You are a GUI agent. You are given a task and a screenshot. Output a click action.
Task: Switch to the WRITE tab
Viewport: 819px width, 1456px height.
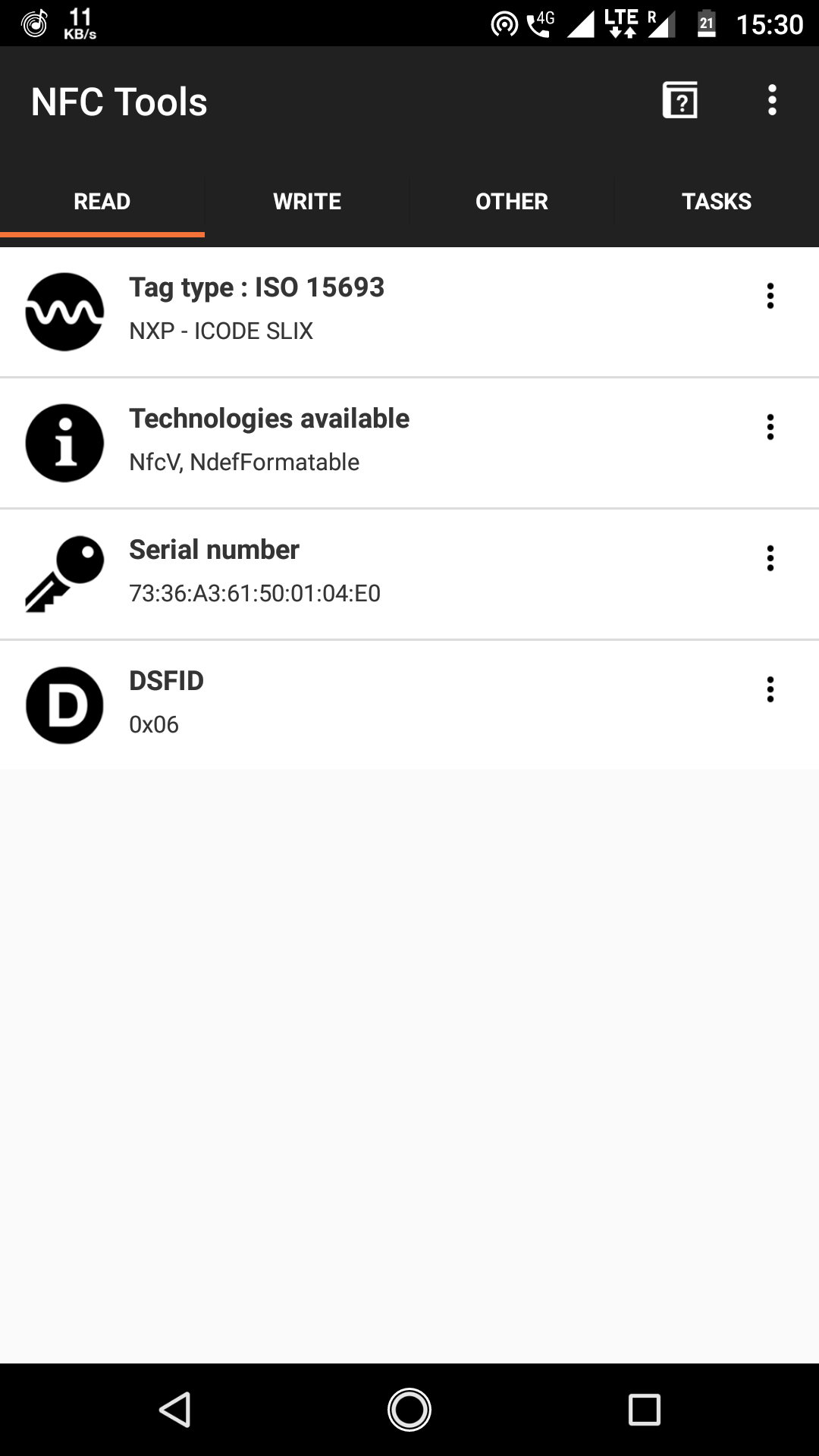306,201
